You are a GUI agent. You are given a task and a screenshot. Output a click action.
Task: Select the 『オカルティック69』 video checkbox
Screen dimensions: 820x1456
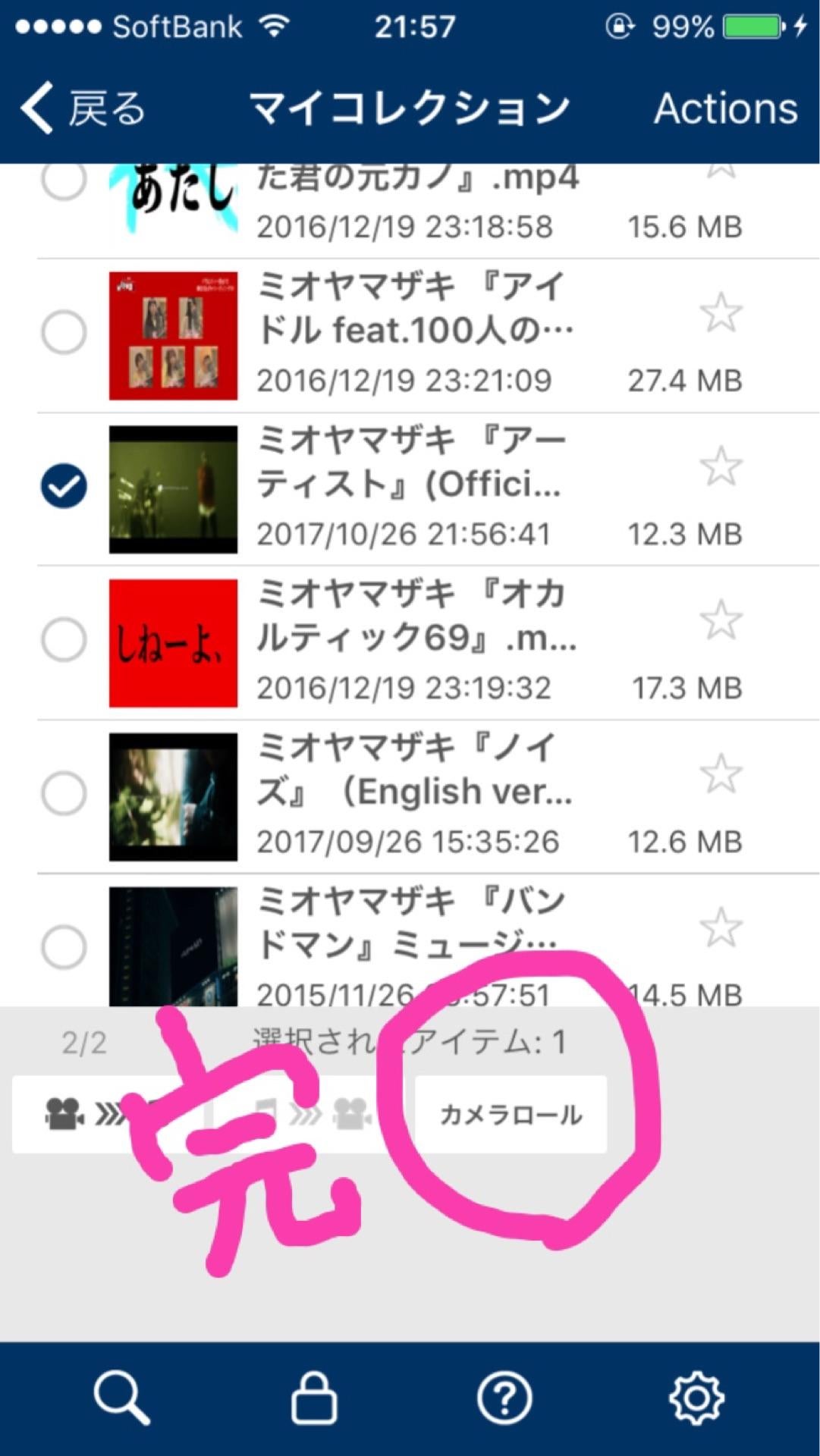64,640
